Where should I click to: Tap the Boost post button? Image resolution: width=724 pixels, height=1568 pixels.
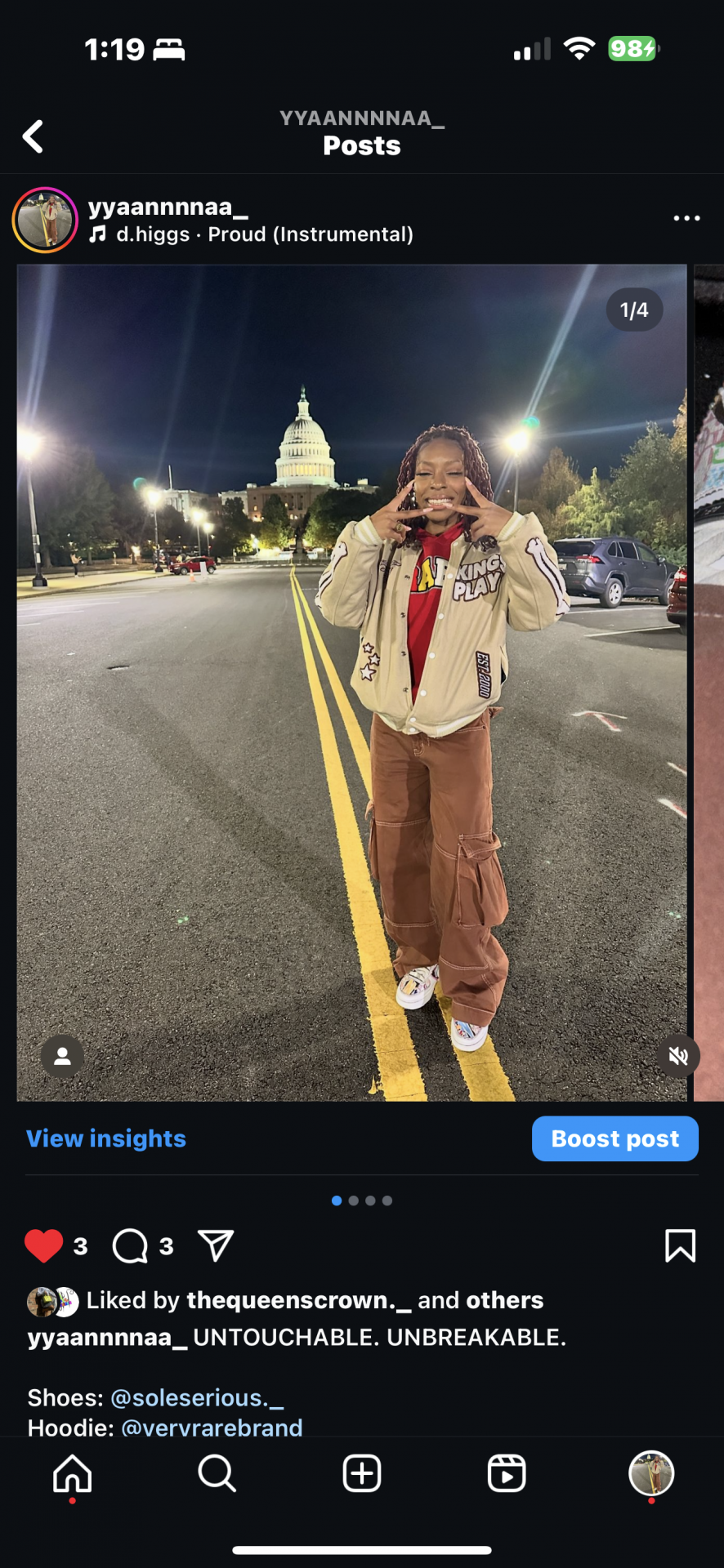click(x=615, y=1138)
